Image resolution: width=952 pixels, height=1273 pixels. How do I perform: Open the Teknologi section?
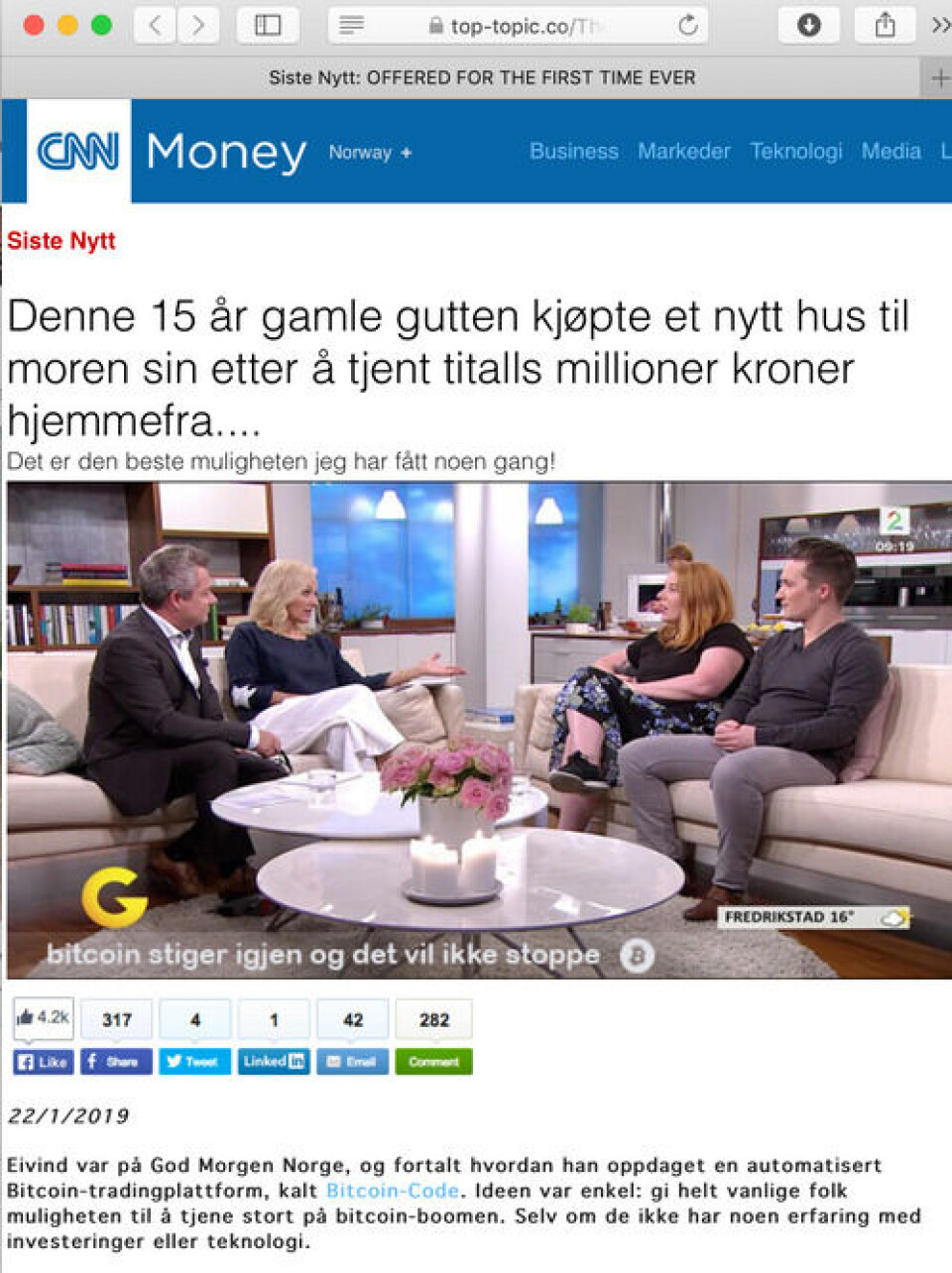pos(795,152)
